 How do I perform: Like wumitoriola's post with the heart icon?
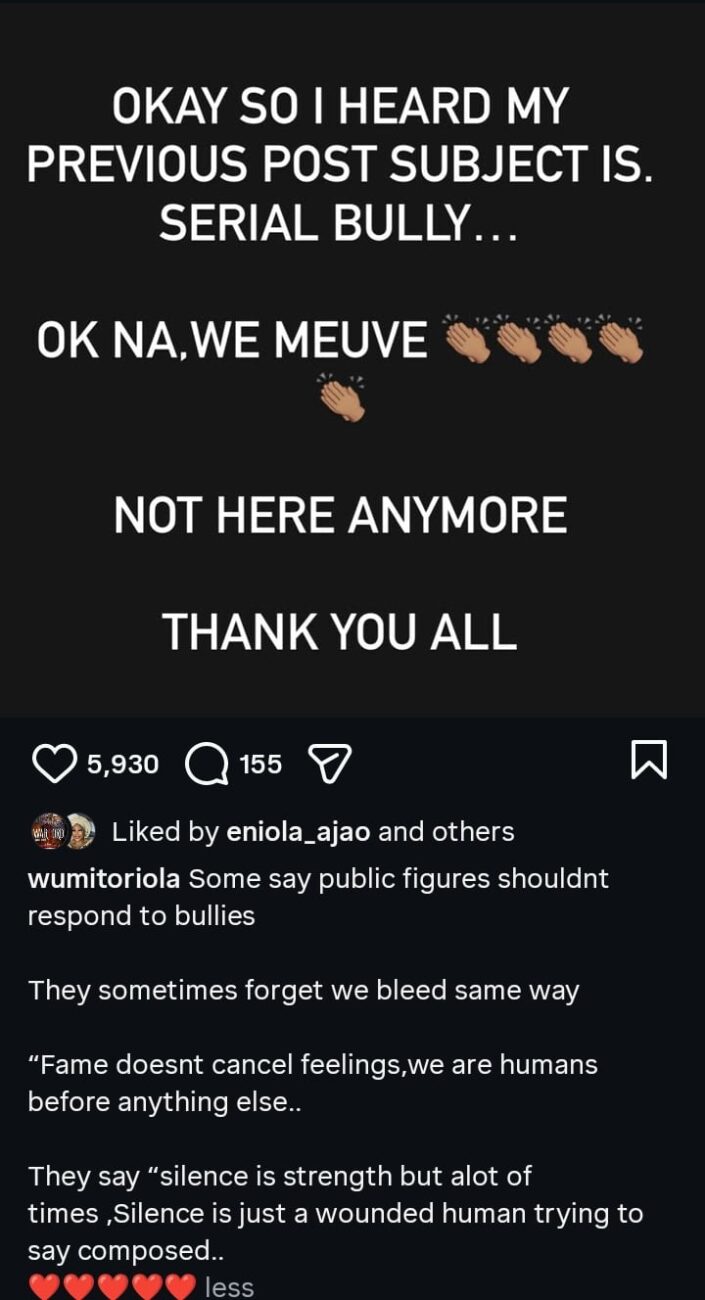(x=54, y=765)
